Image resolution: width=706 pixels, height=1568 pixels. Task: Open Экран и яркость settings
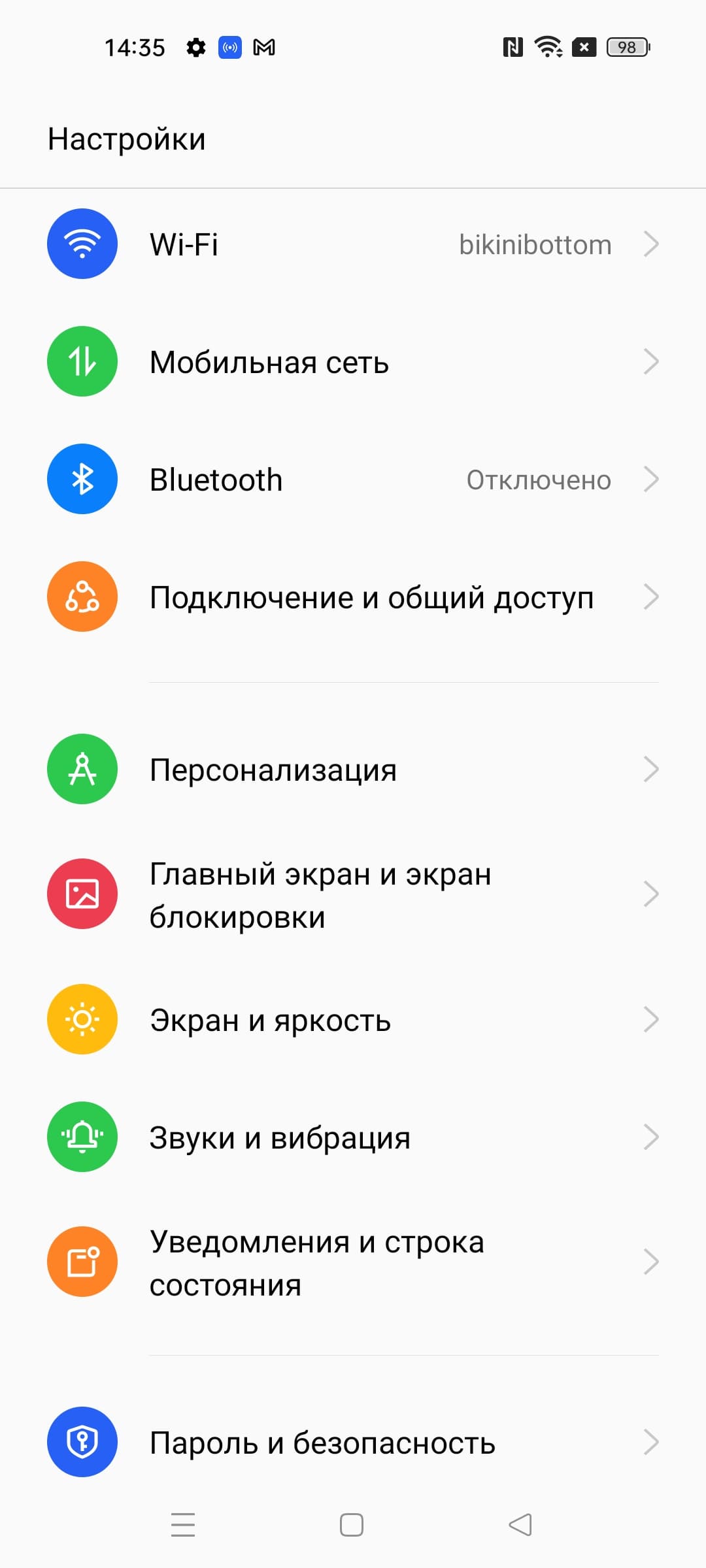(x=353, y=1020)
